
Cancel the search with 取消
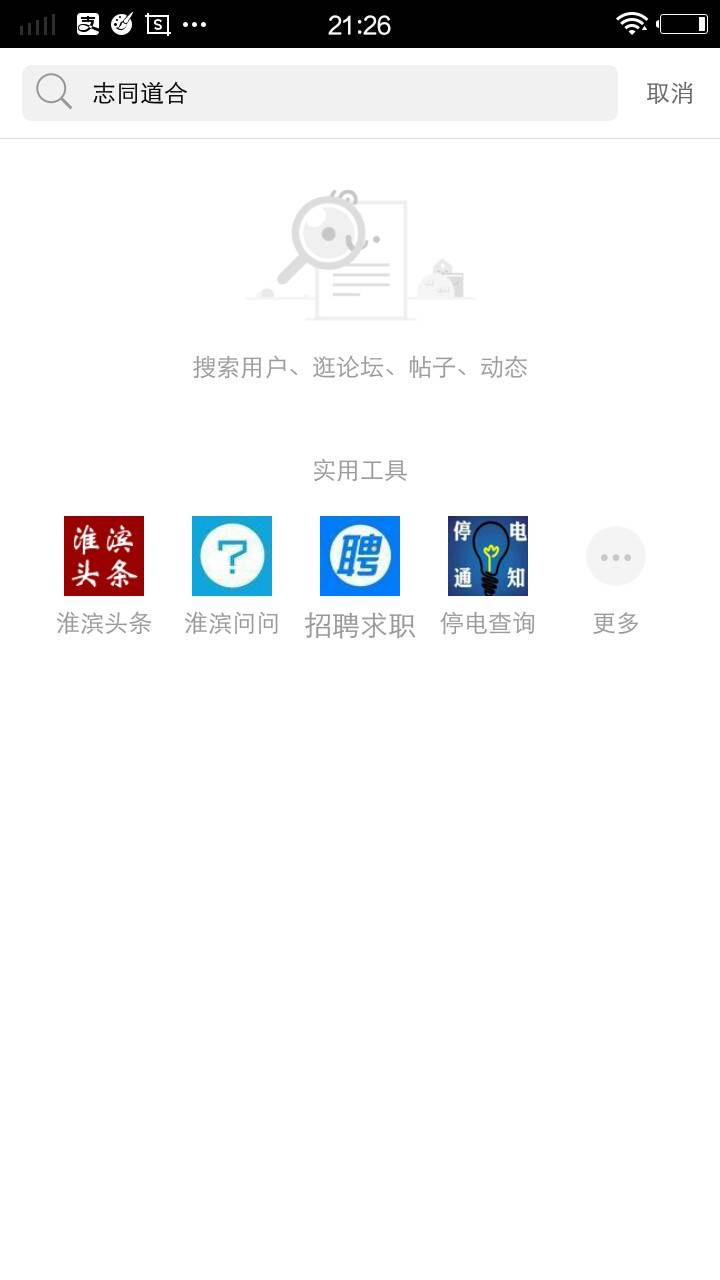670,93
